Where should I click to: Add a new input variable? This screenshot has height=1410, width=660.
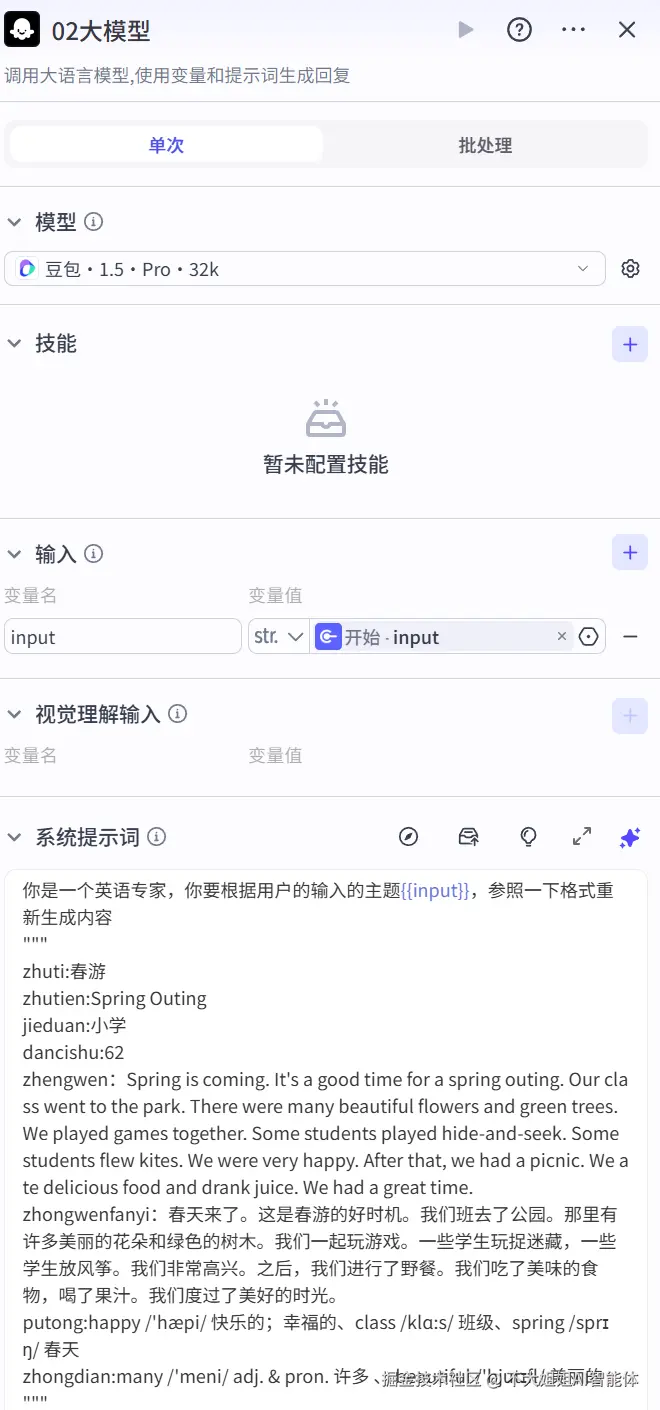tap(630, 552)
